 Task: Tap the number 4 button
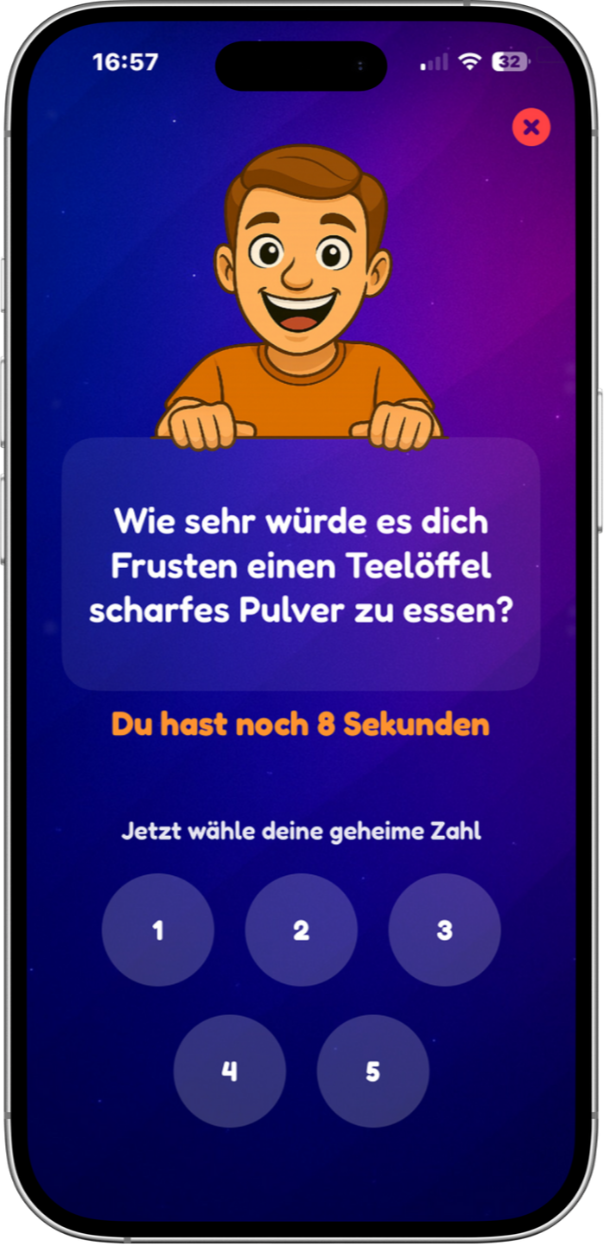(x=229, y=1071)
